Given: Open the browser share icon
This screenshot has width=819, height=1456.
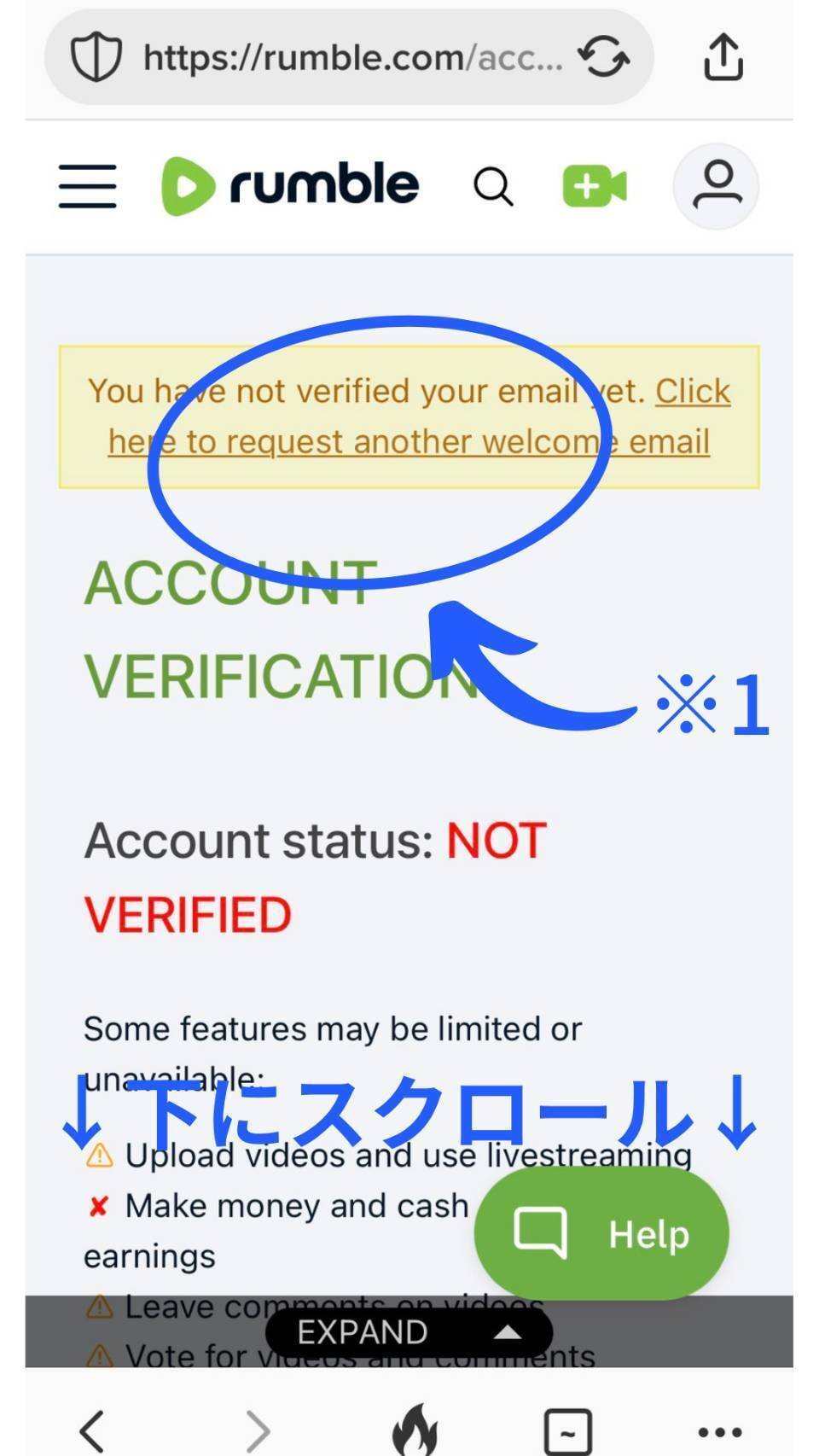Looking at the screenshot, I should coord(723,57).
